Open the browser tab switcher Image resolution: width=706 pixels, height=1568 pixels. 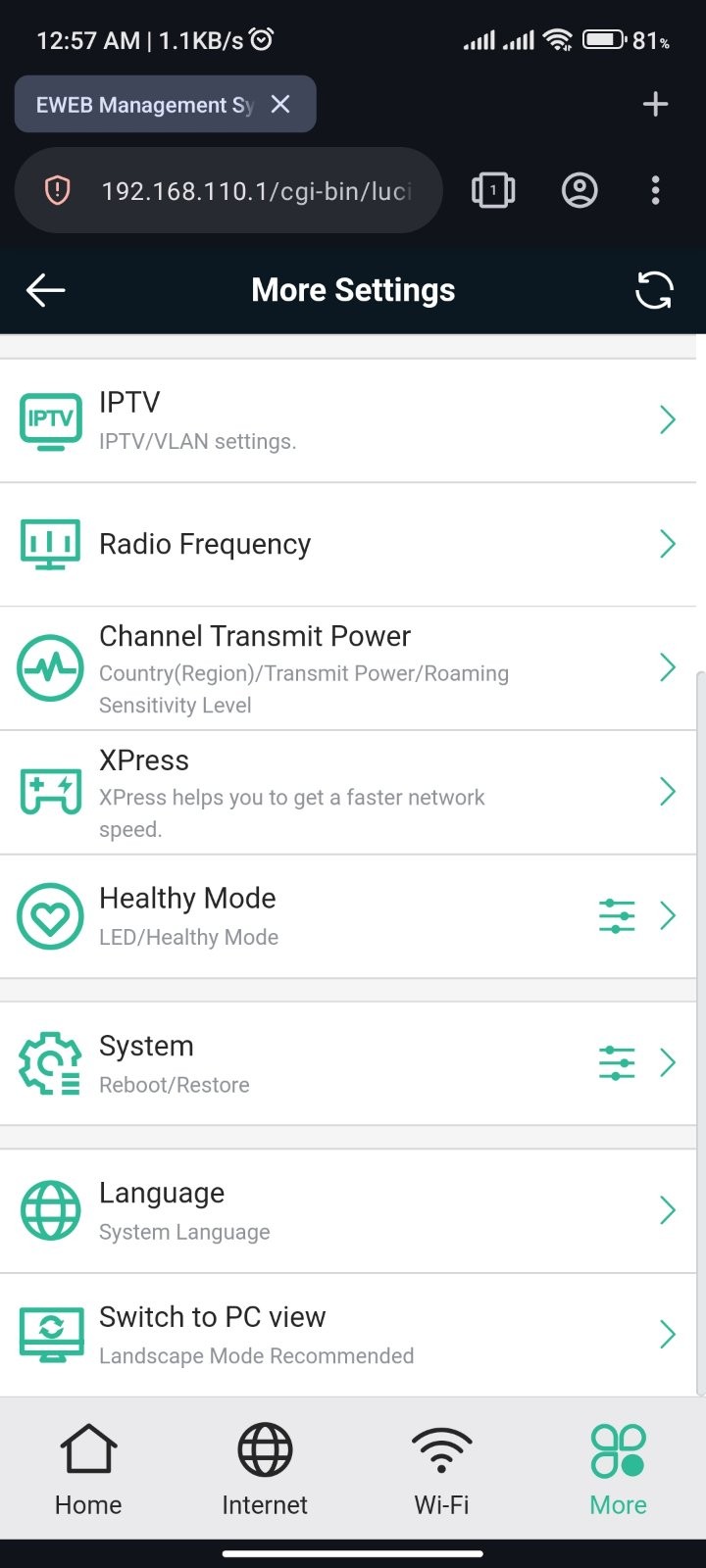point(493,190)
